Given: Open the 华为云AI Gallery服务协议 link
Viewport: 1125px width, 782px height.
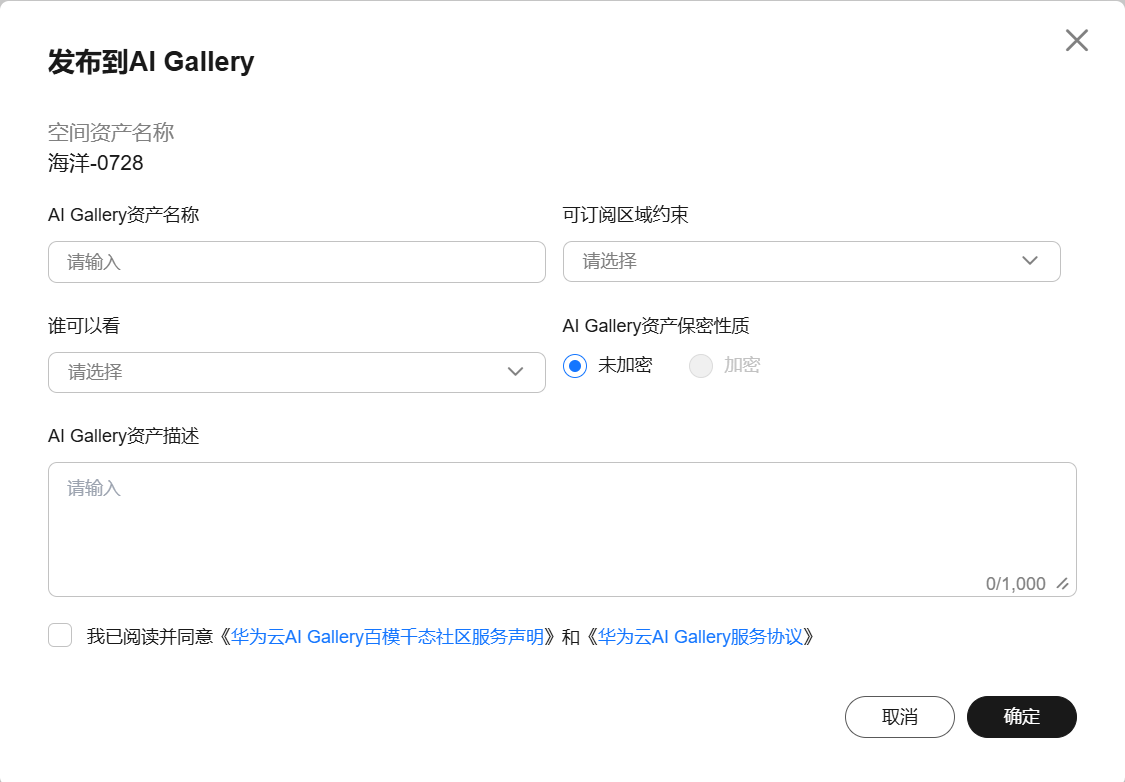Looking at the screenshot, I should (700, 637).
